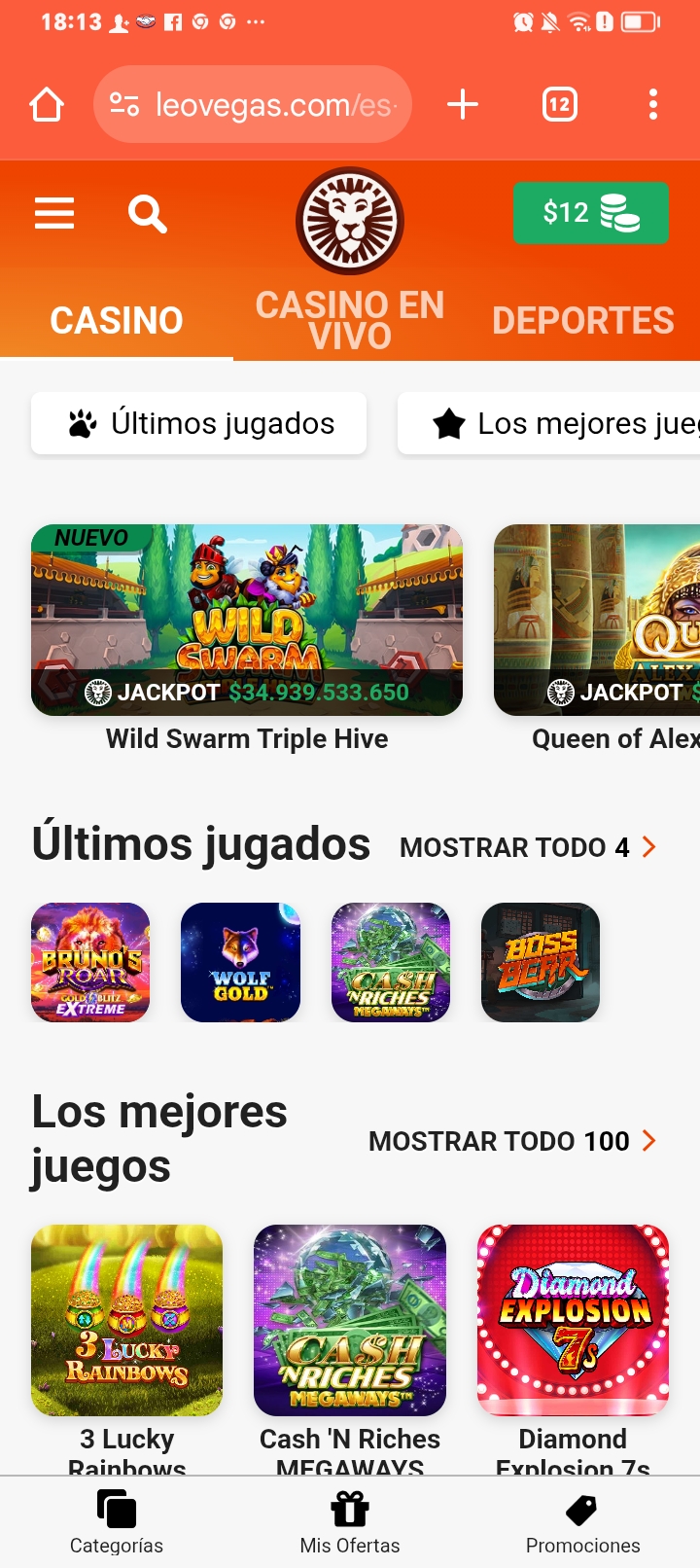Go to Categorías in the bottom bar
The height and width of the screenshot is (1568, 700).
(117, 1522)
